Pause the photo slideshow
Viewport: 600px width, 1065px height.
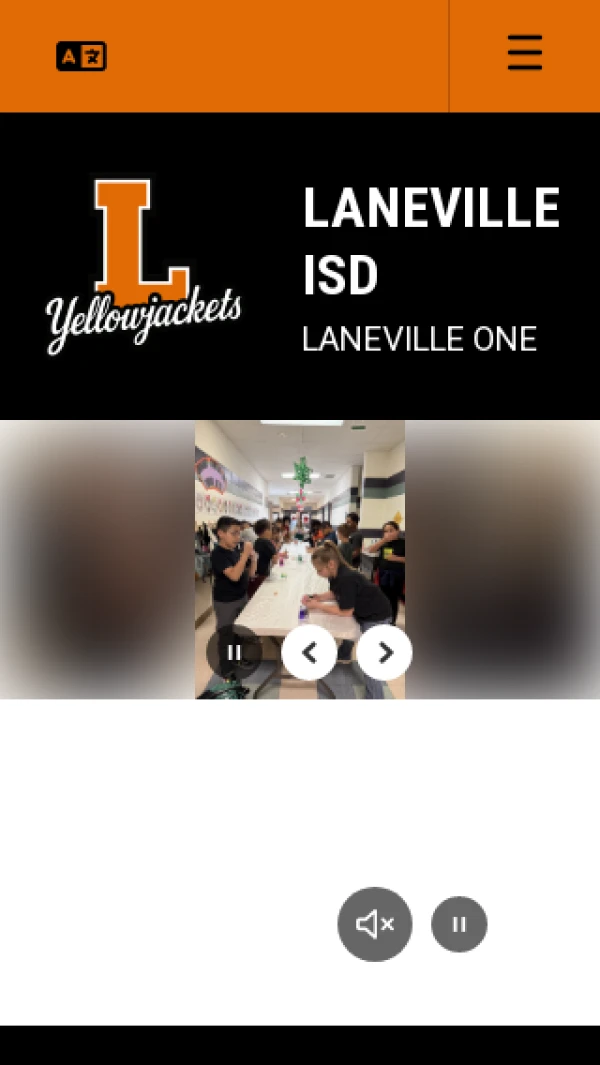[x=234, y=653]
